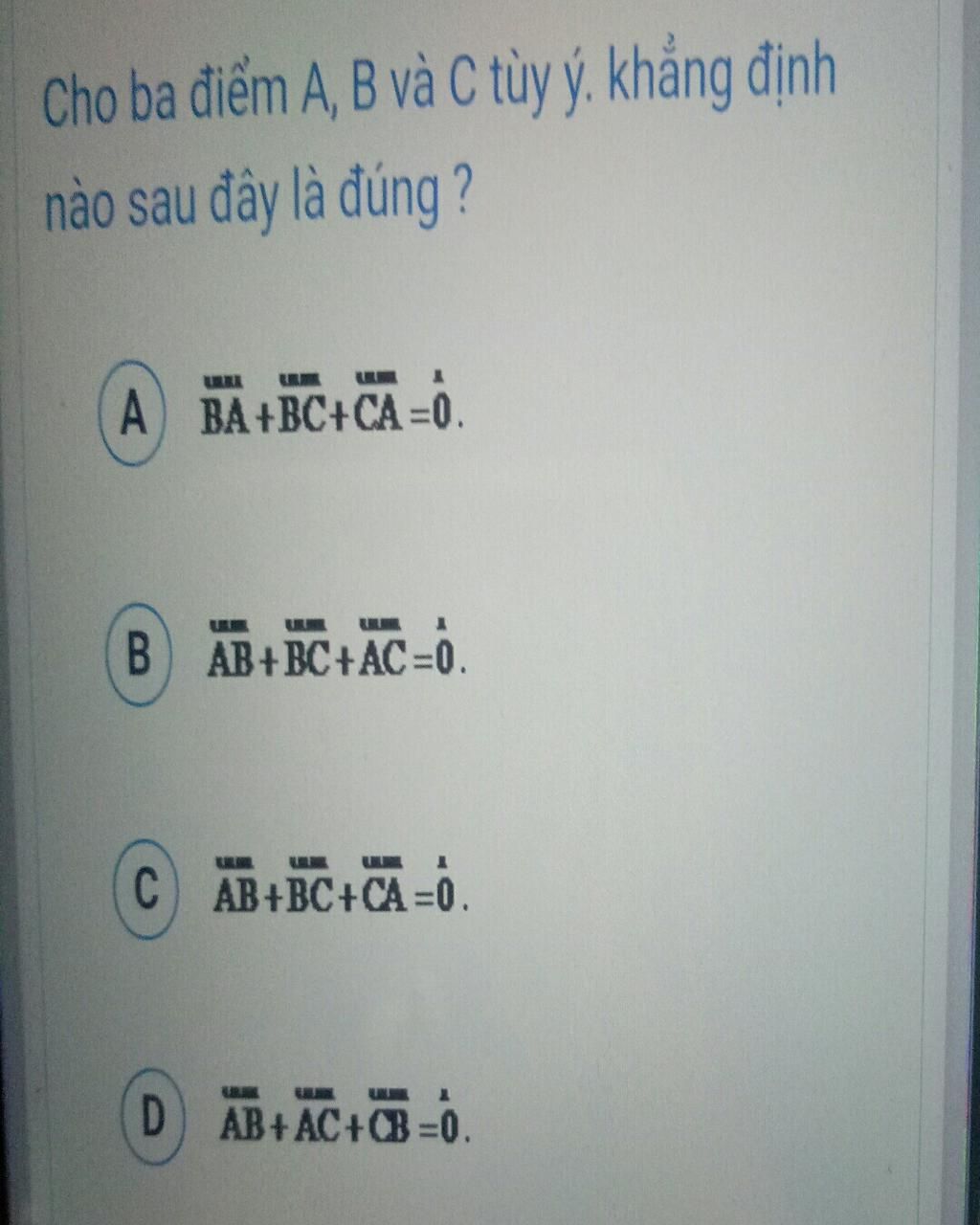Viewport: 980px width, 1225px height.
Task: Mark answer option D
Action: [153, 1117]
